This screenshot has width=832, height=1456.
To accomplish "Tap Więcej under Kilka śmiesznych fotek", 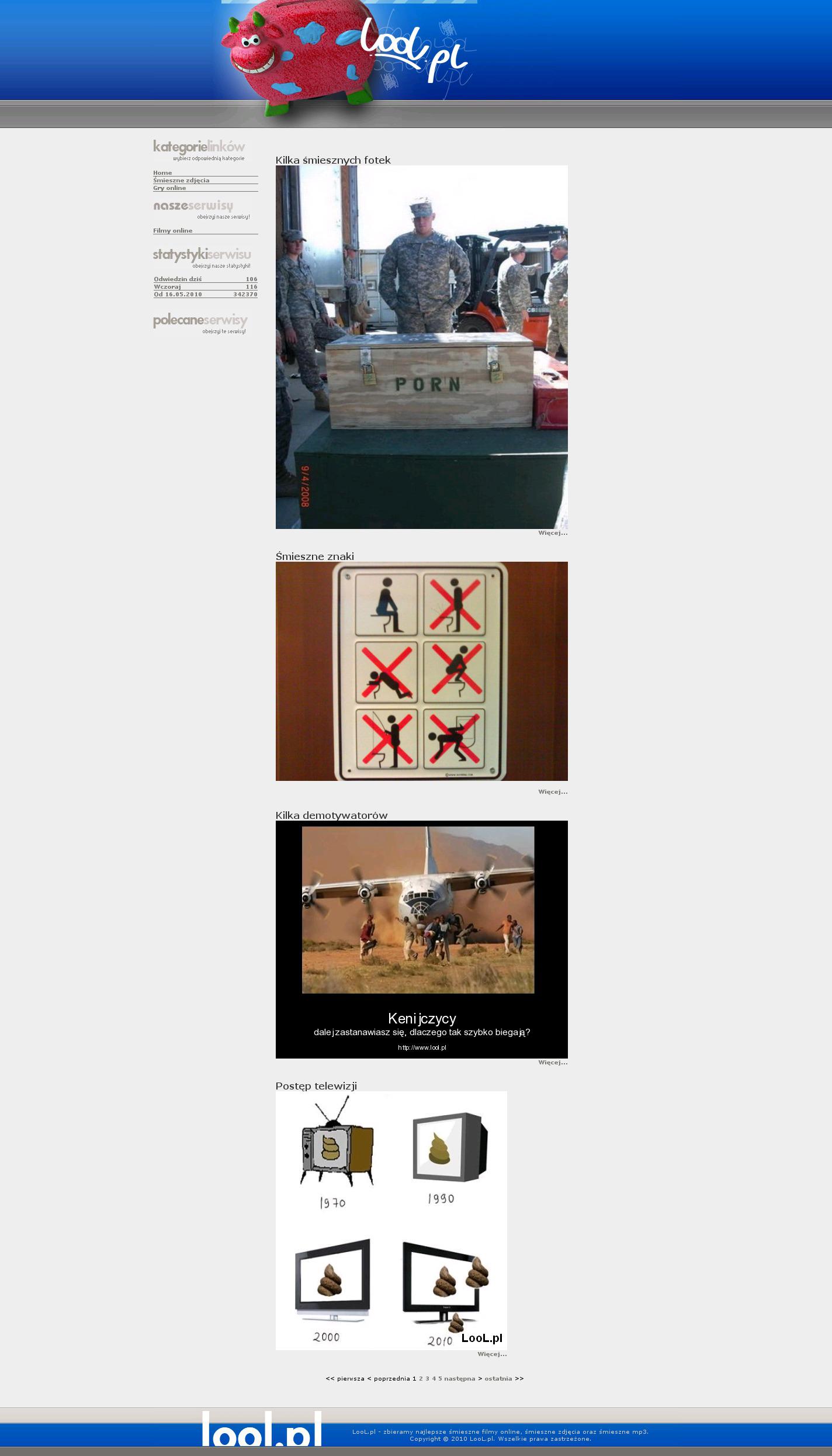I will (552, 532).
